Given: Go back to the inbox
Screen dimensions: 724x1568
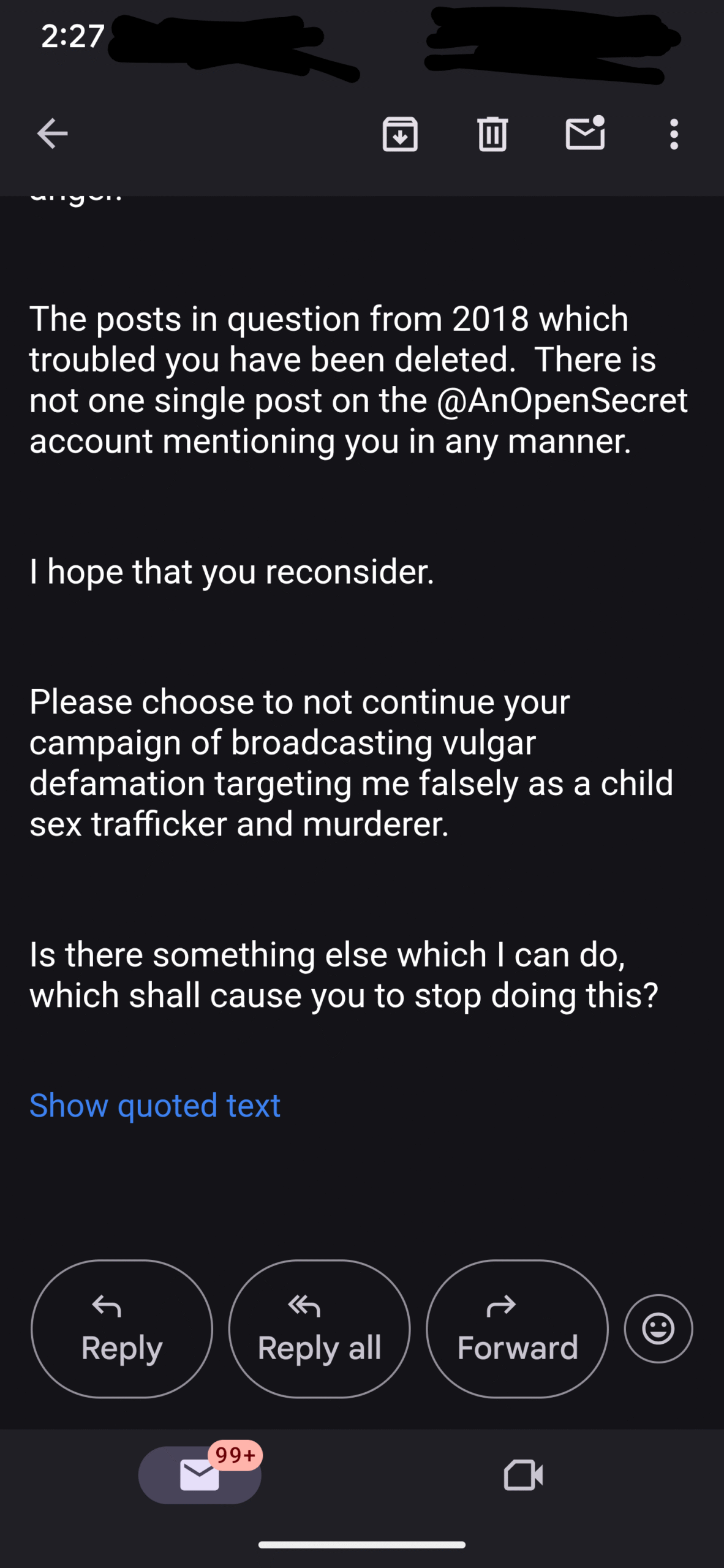Looking at the screenshot, I should (x=52, y=134).
